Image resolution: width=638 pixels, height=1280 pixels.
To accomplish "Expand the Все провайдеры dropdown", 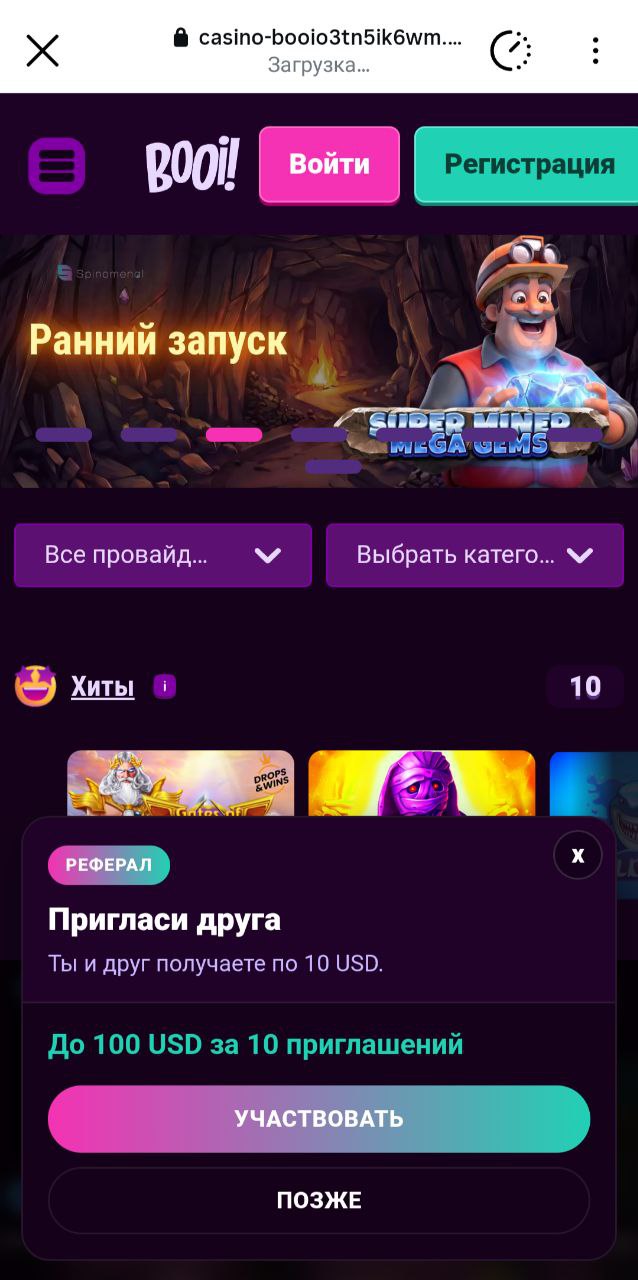I will pyautogui.click(x=163, y=555).
